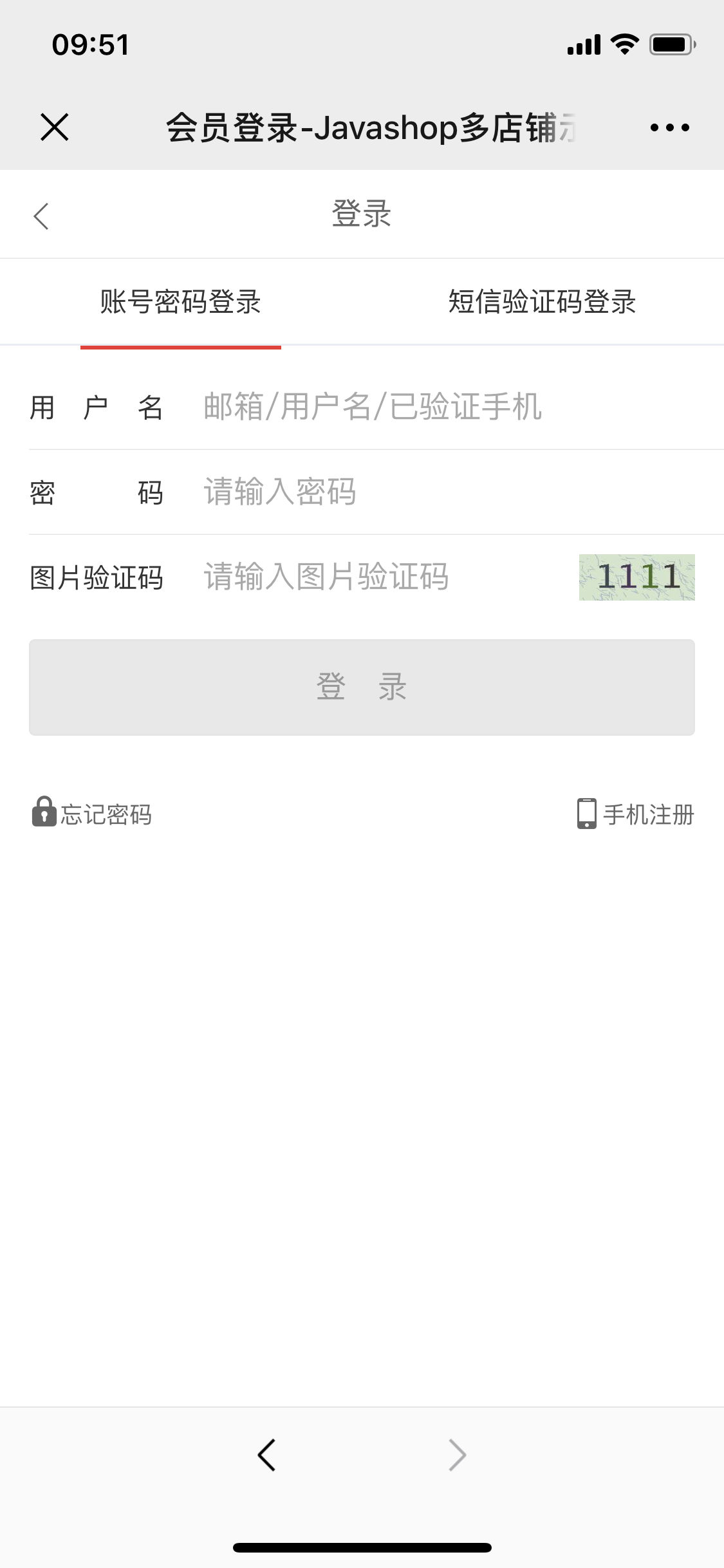The height and width of the screenshot is (1568, 724).
Task: Open the three-dot overflow menu
Action: coord(669,127)
